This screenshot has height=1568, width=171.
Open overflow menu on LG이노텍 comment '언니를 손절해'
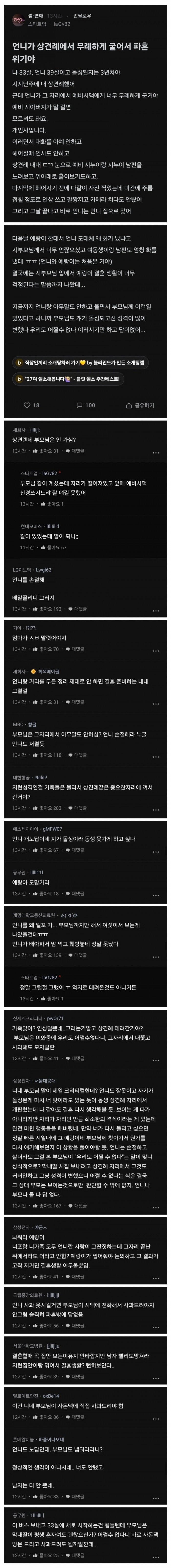(156, 609)
